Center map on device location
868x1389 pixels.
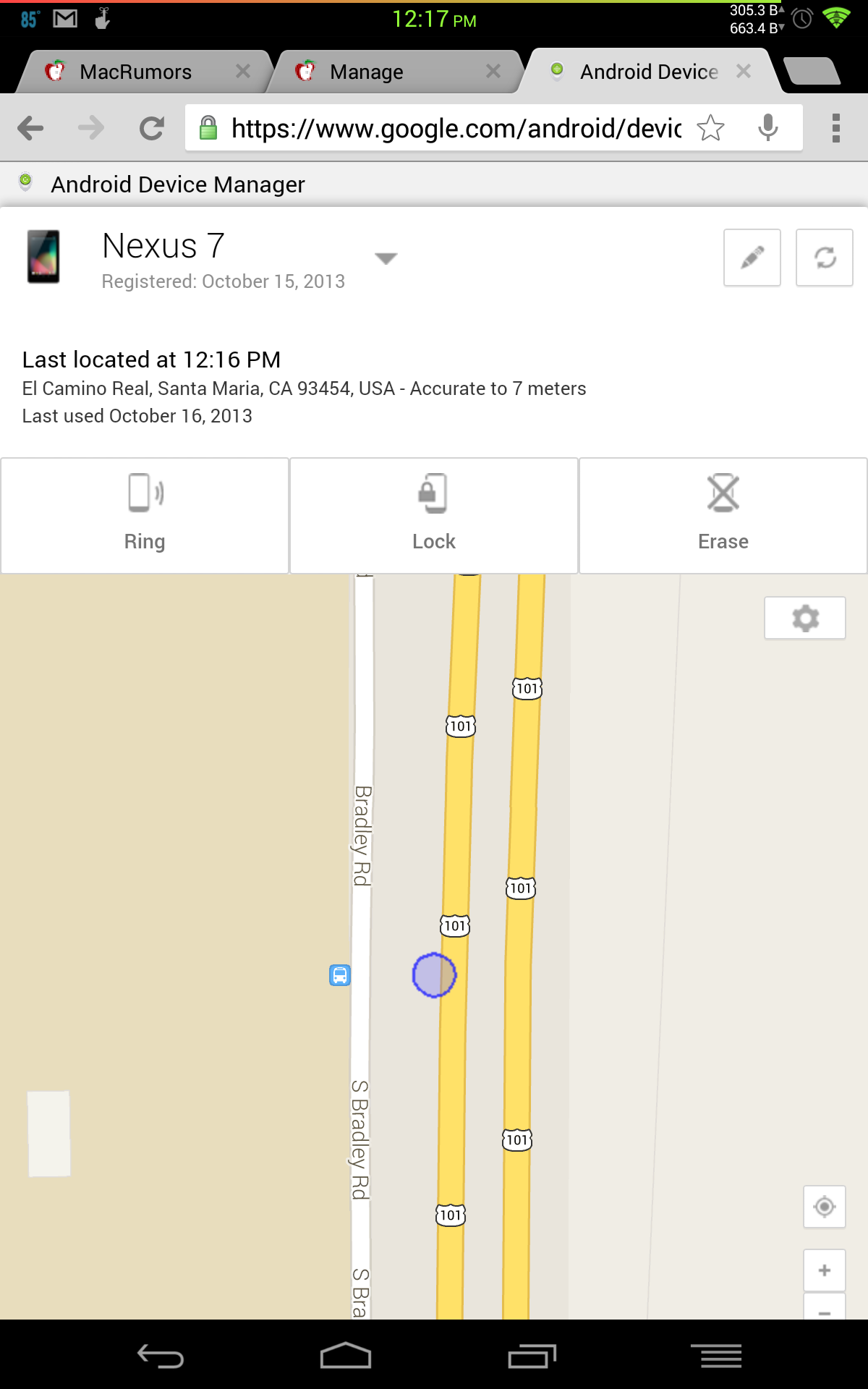[825, 1207]
